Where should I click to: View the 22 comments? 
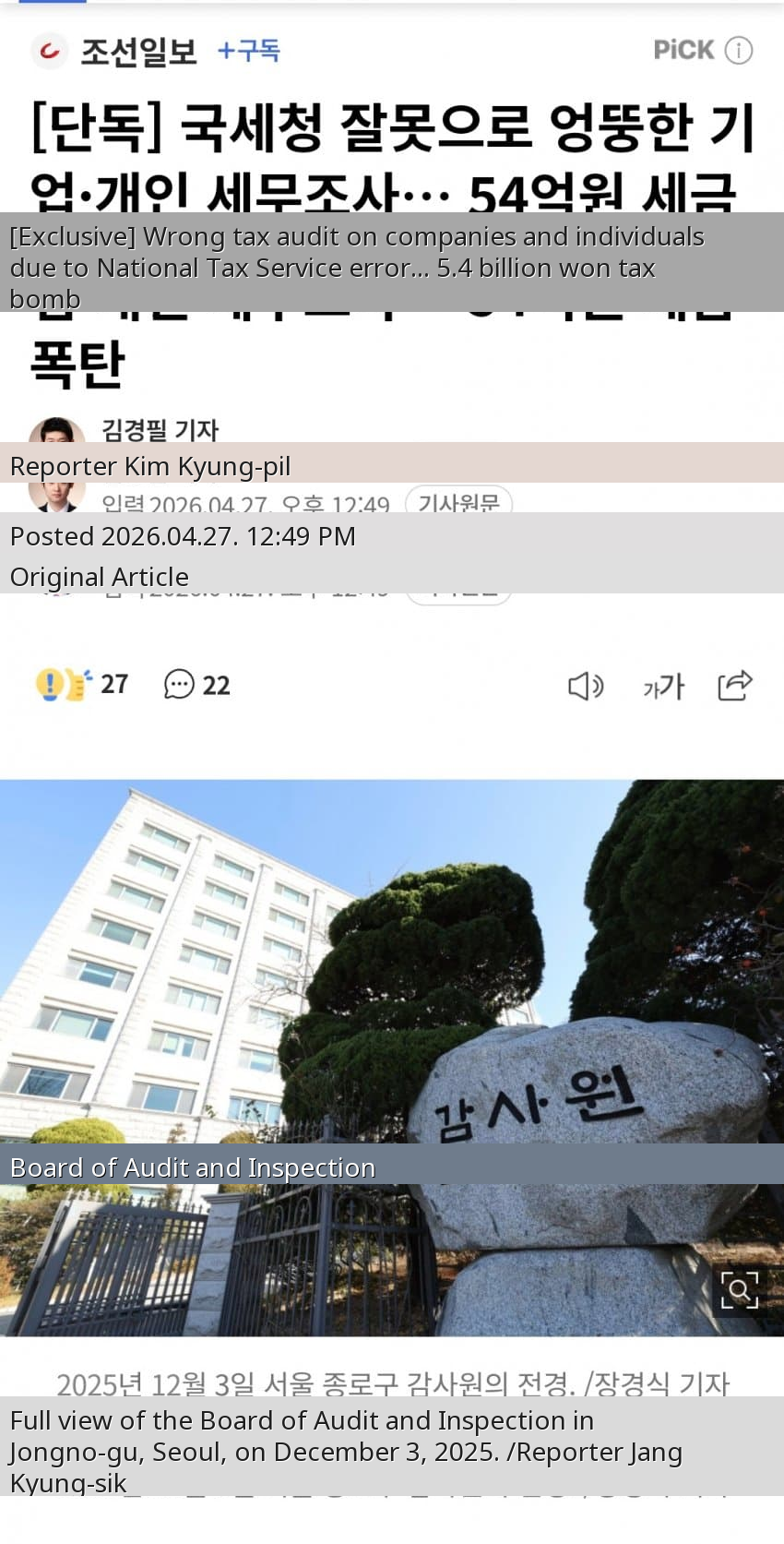pos(197,685)
